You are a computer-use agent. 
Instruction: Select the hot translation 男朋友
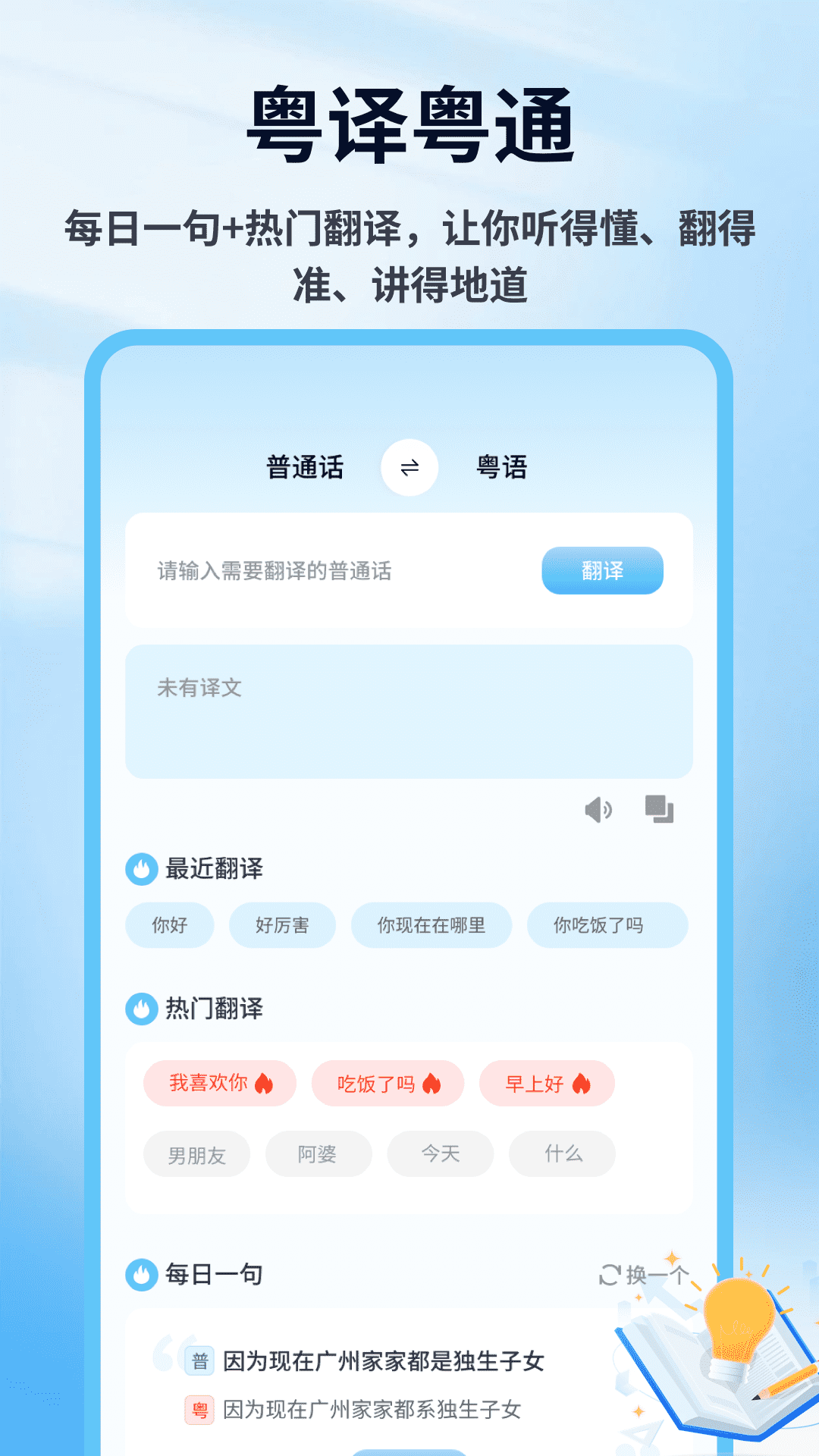click(196, 1153)
